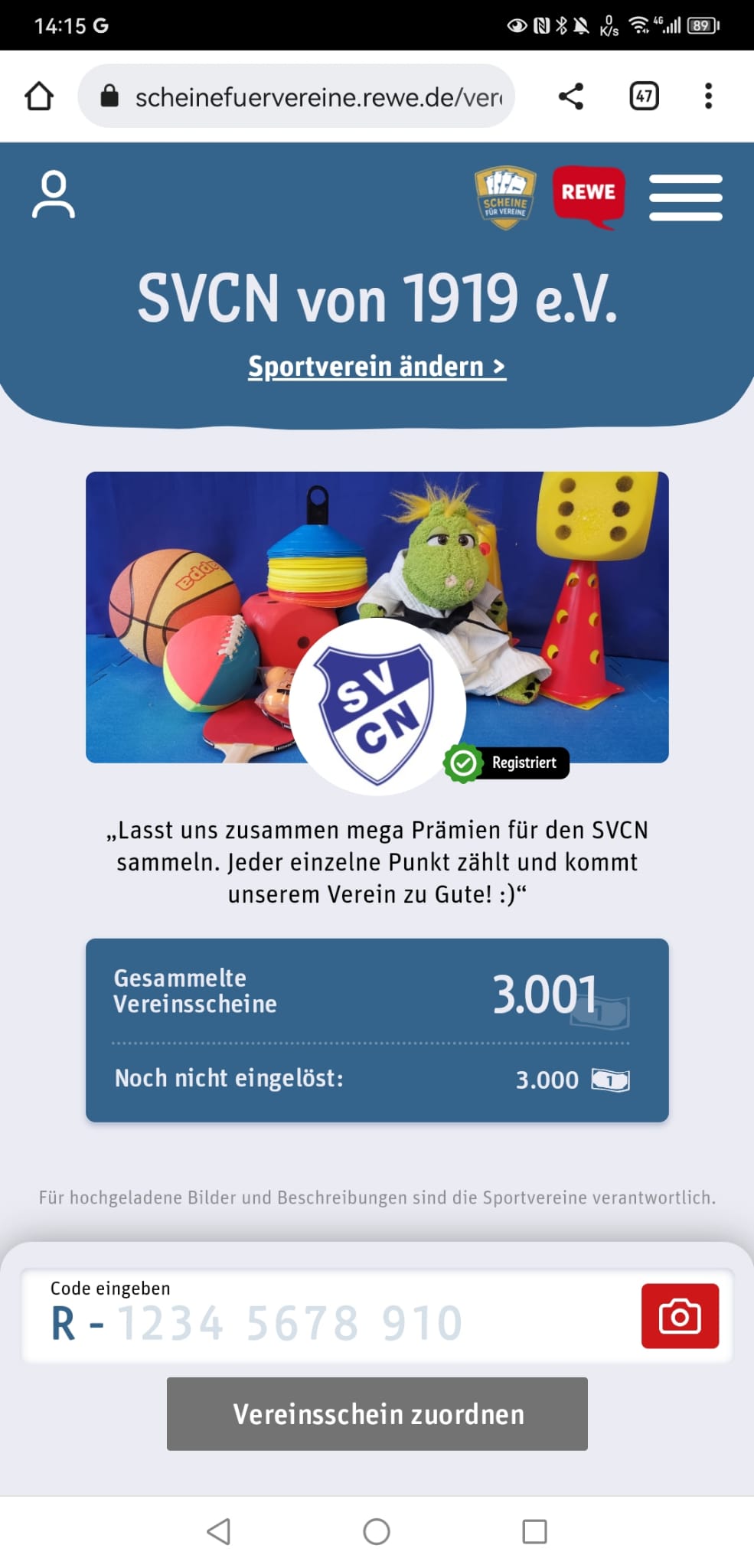Share this page
Viewport: 754px width, 1568px height.
(x=571, y=96)
